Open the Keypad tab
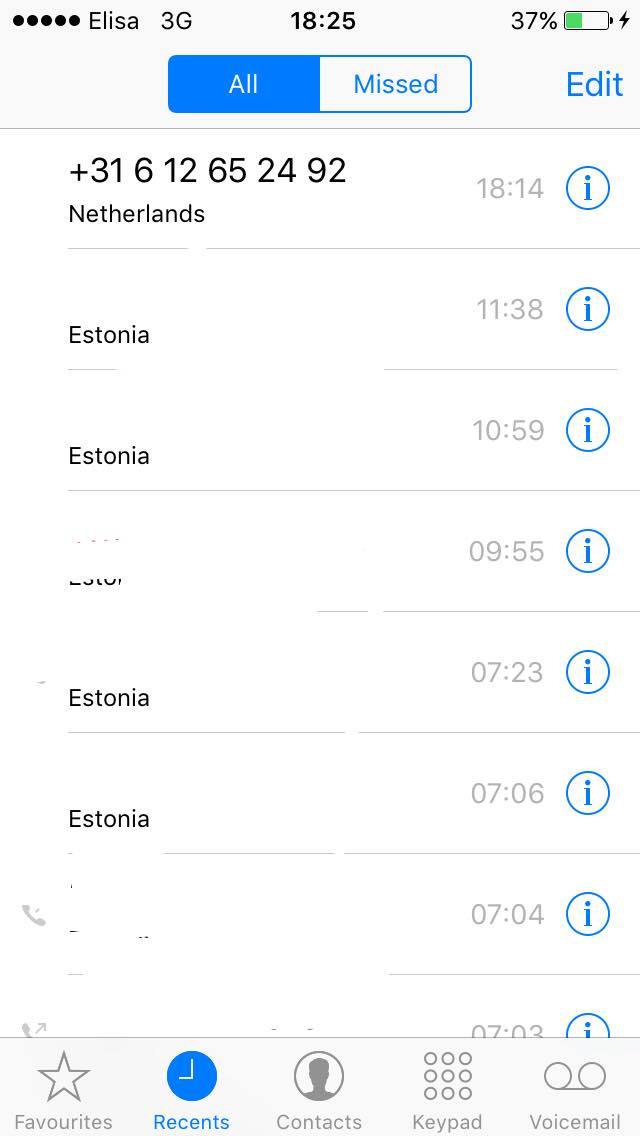Image resolution: width=640 pixels, height=1136 pixels. [x=447, y=1089]
